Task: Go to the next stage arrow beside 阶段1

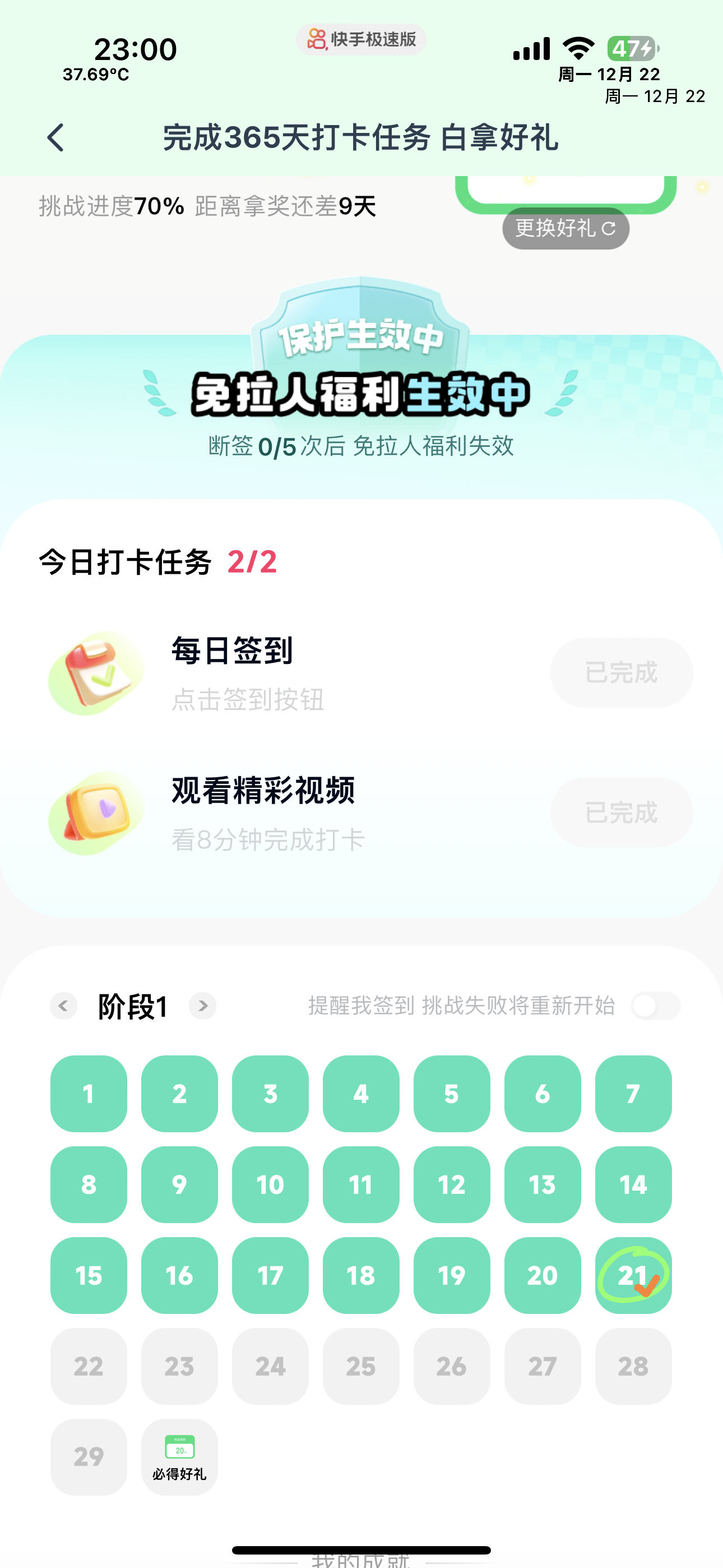Action: point(203,1006)
